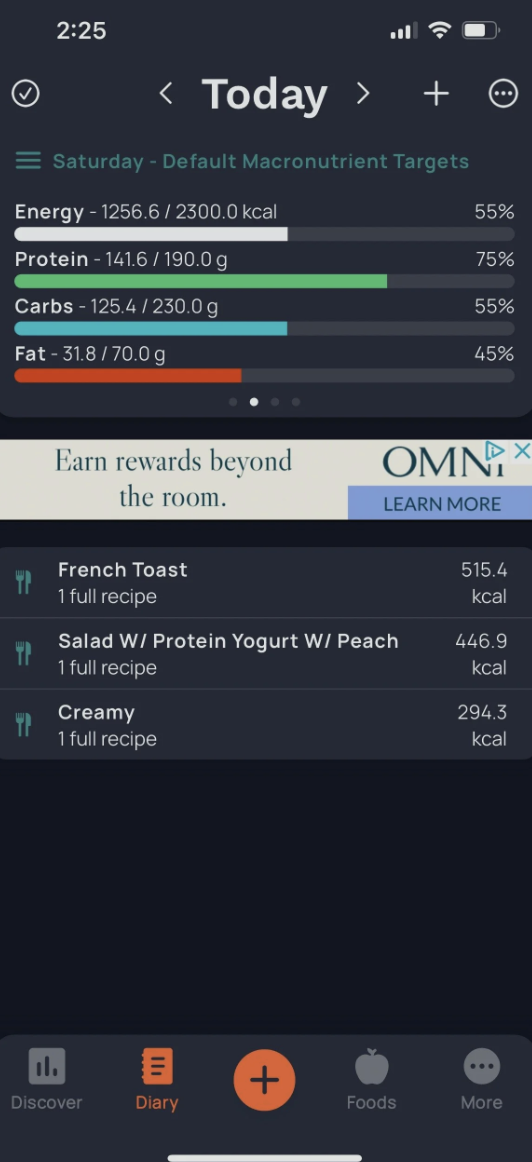Tap Learn More on the Omni ad

[x=440, y=503]
